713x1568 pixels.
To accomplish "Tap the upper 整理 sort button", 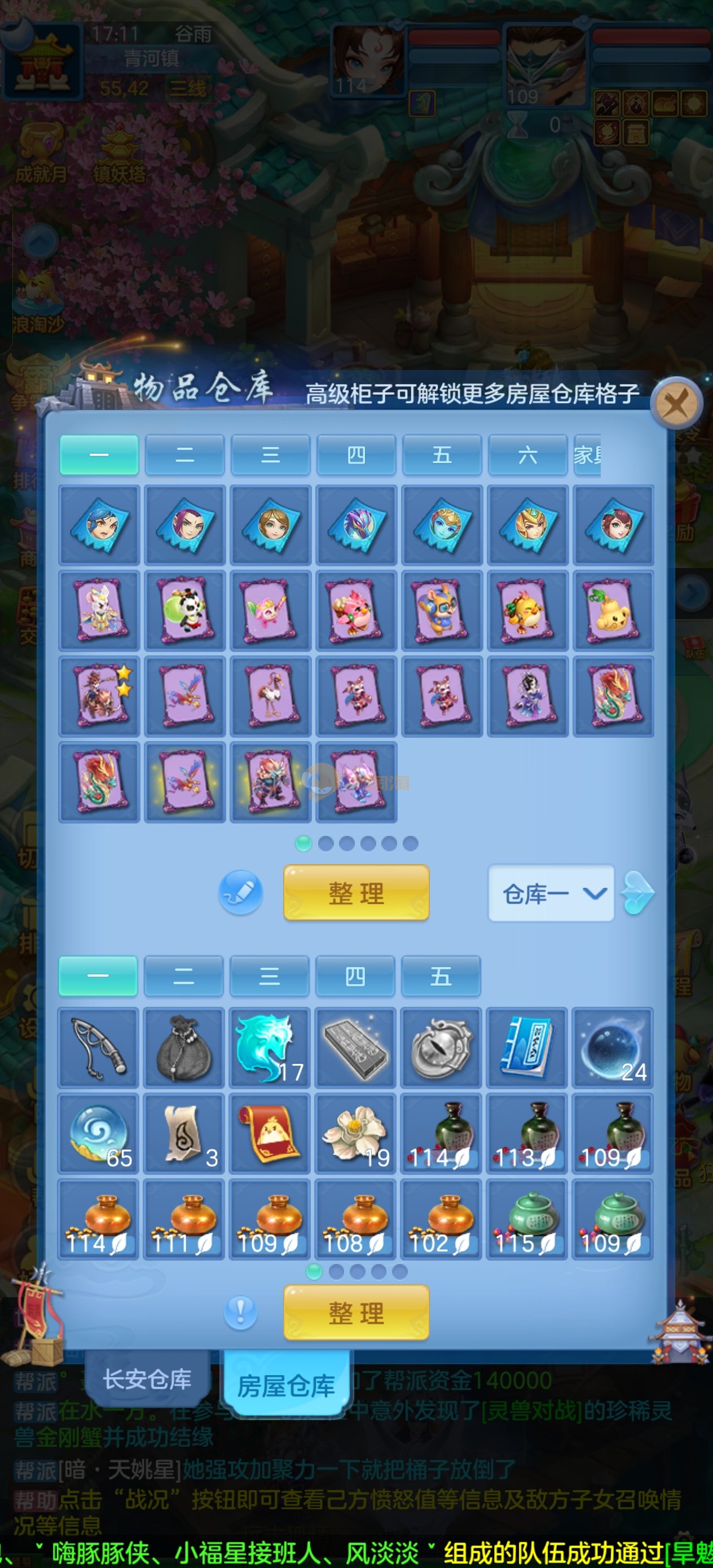I will click(x=356, y=892).
